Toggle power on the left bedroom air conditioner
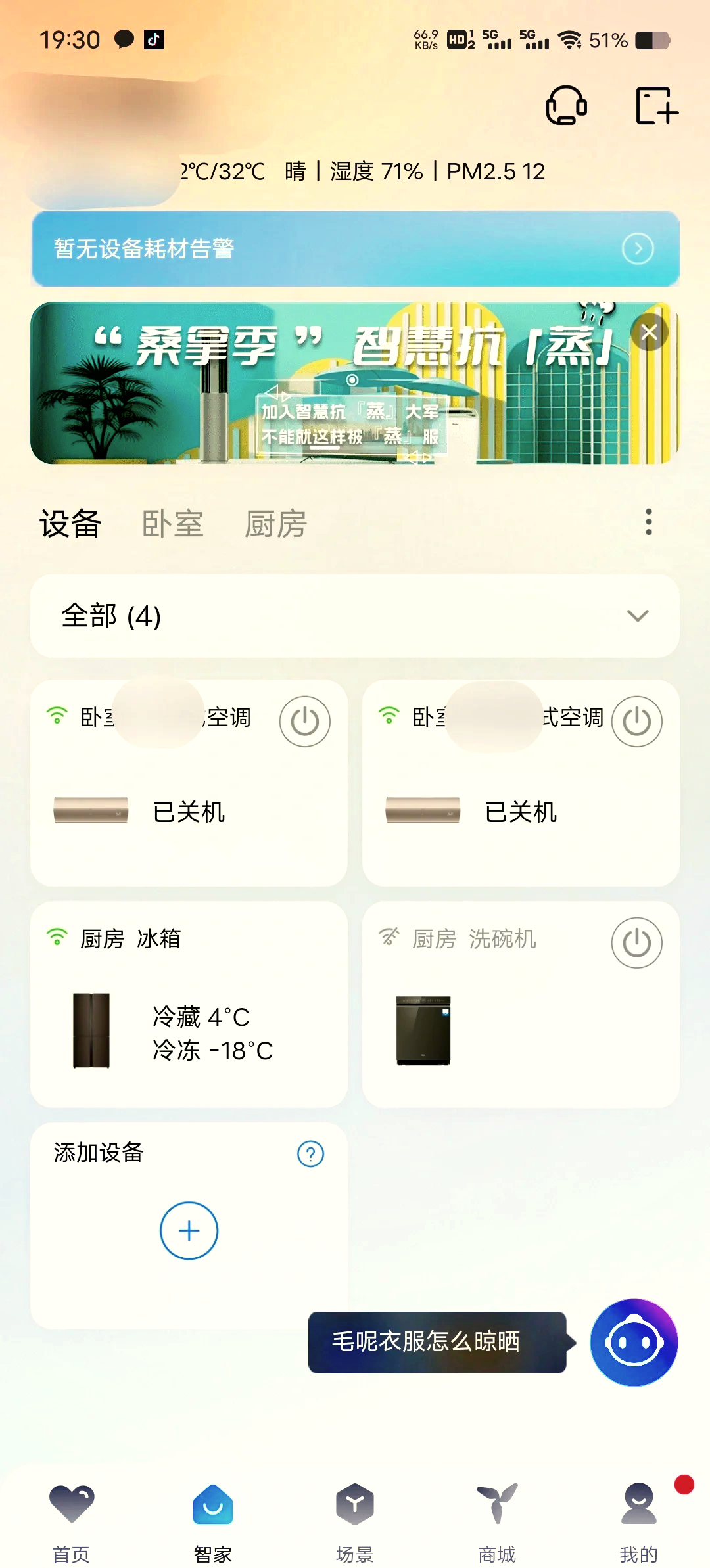The image size is (710, 1568). (x=304, y=720)
